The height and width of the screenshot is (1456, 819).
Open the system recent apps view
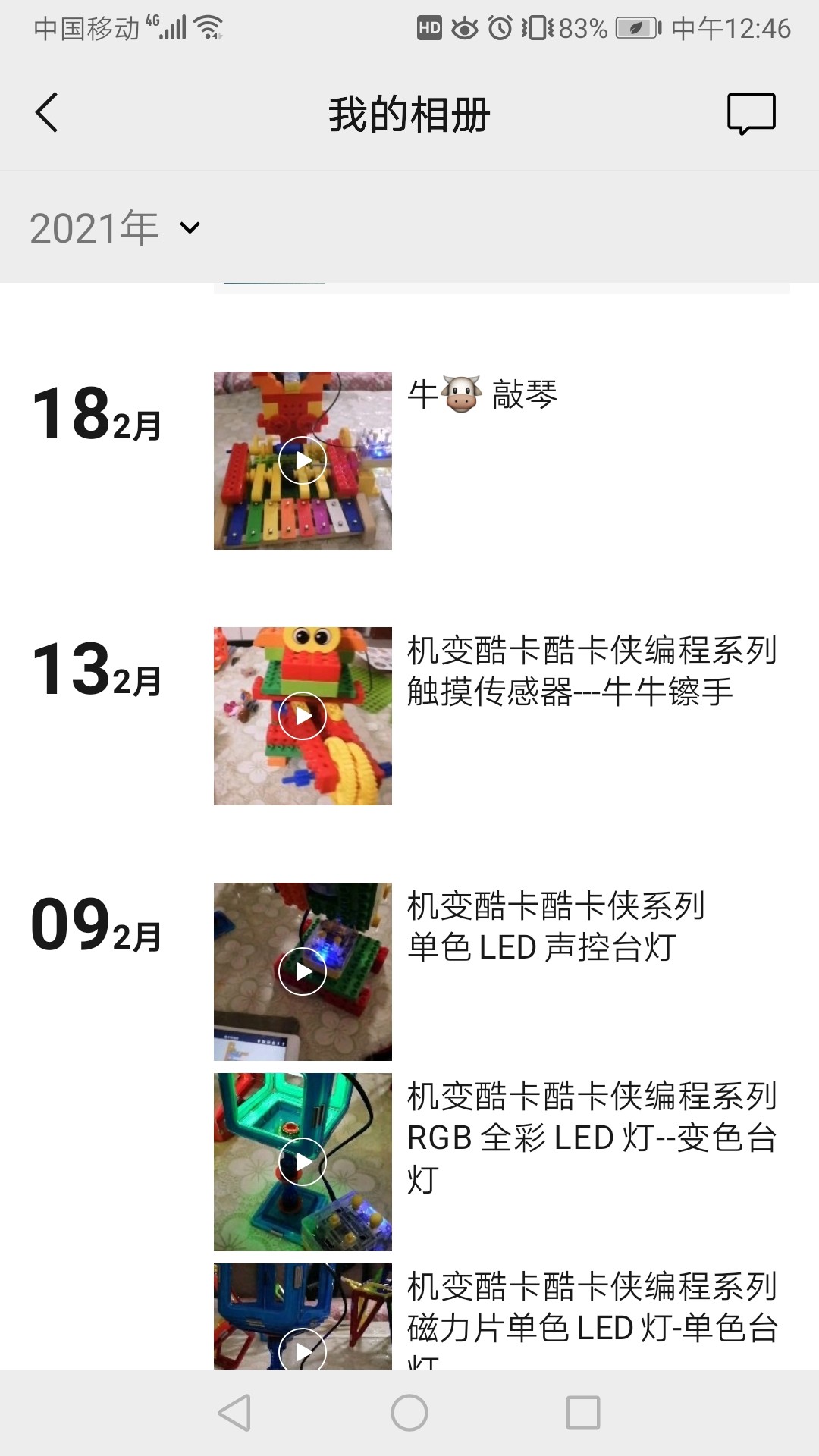coord(583,1413)
